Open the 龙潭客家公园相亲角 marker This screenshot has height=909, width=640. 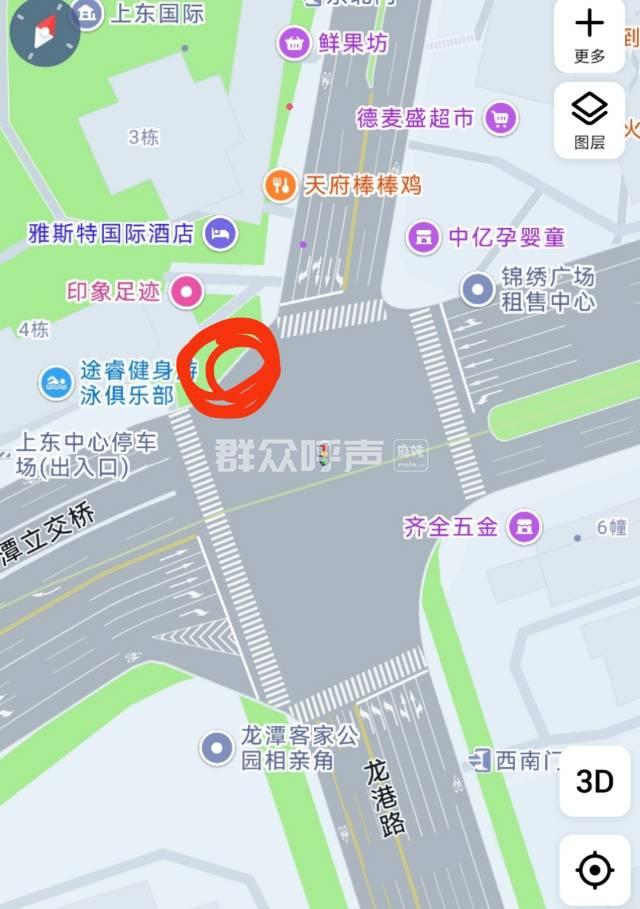(216, 747)
